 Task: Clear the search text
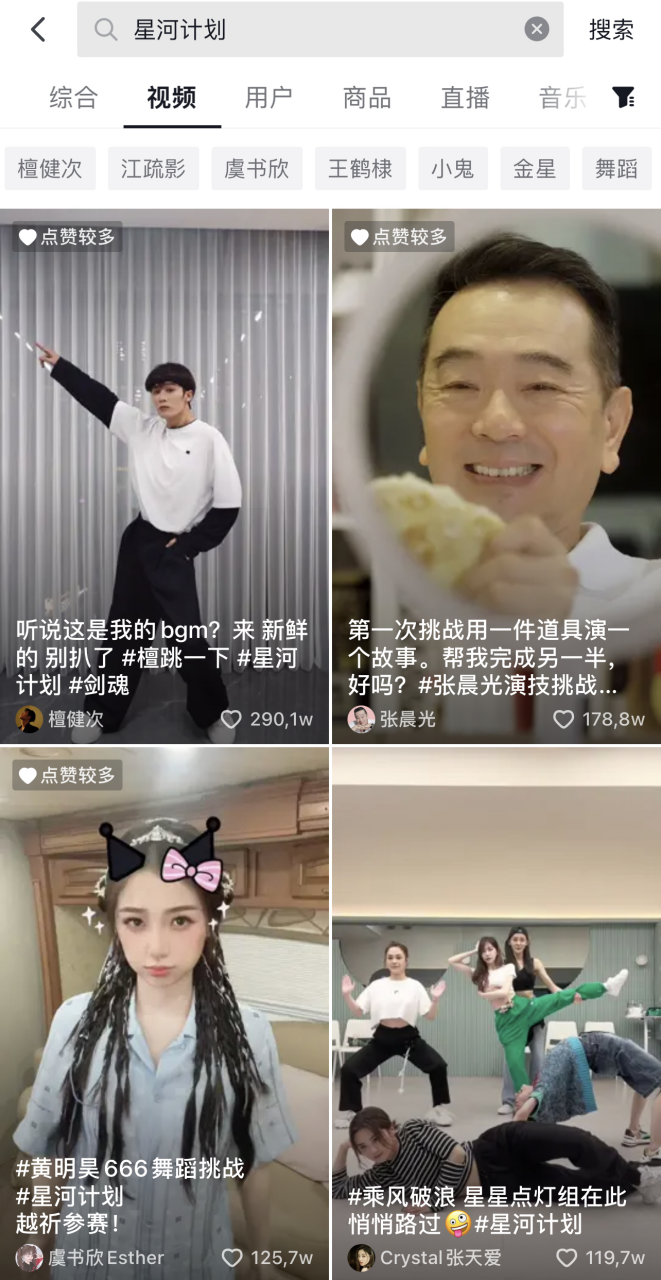click(537, 30)
